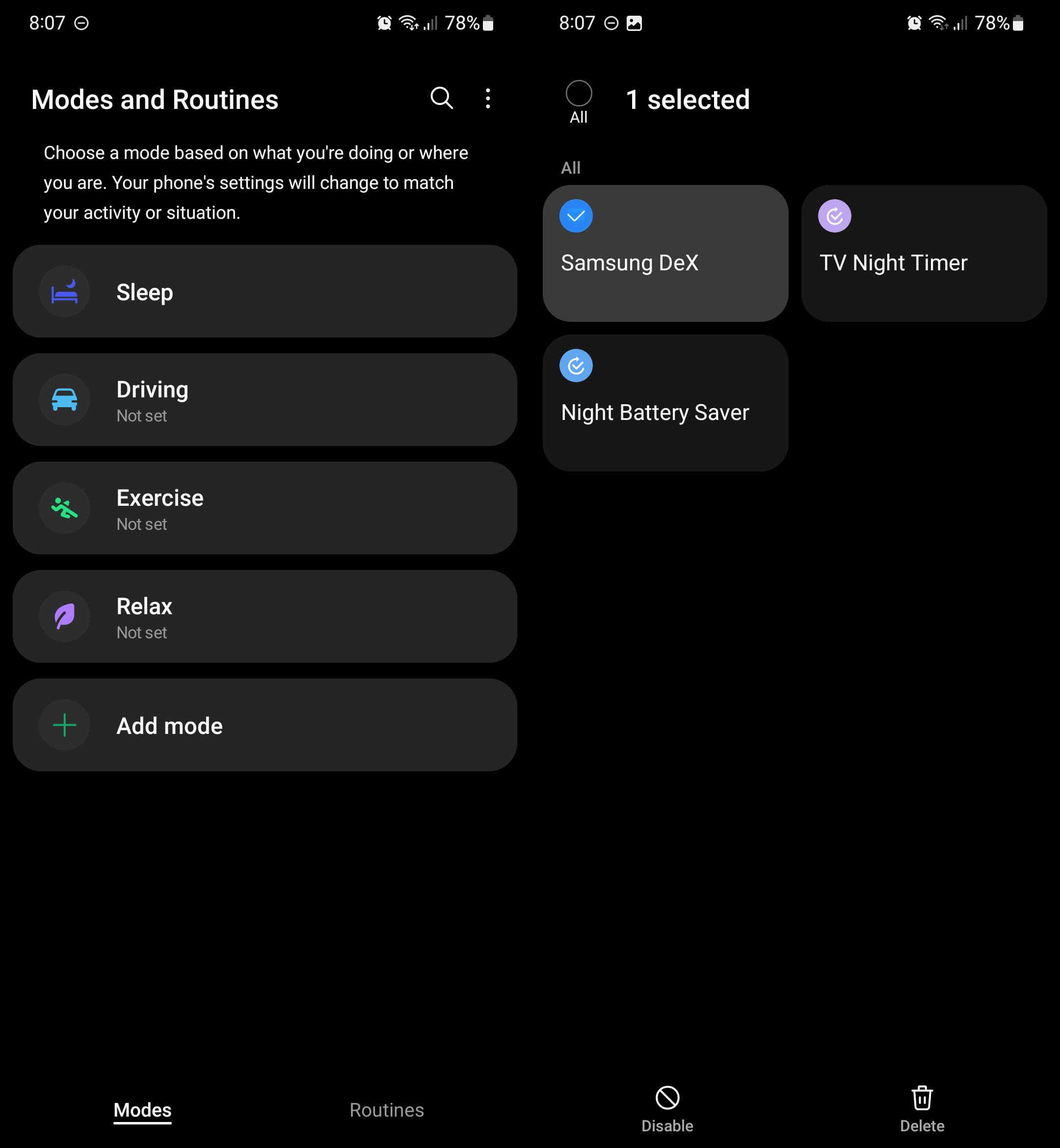
Task: Switch to the Modes tab
Action: click(142, 1110)
